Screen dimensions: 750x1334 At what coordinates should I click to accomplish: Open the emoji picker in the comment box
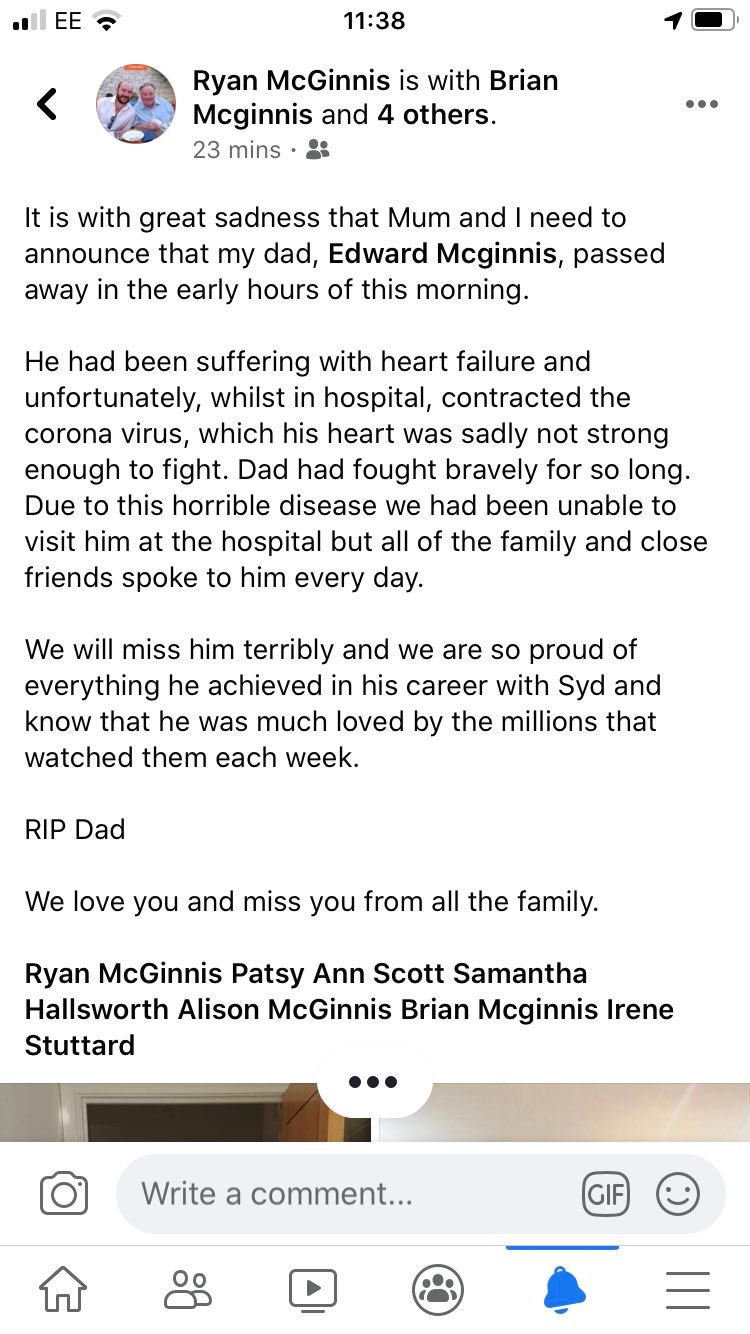coord(678,1194)
